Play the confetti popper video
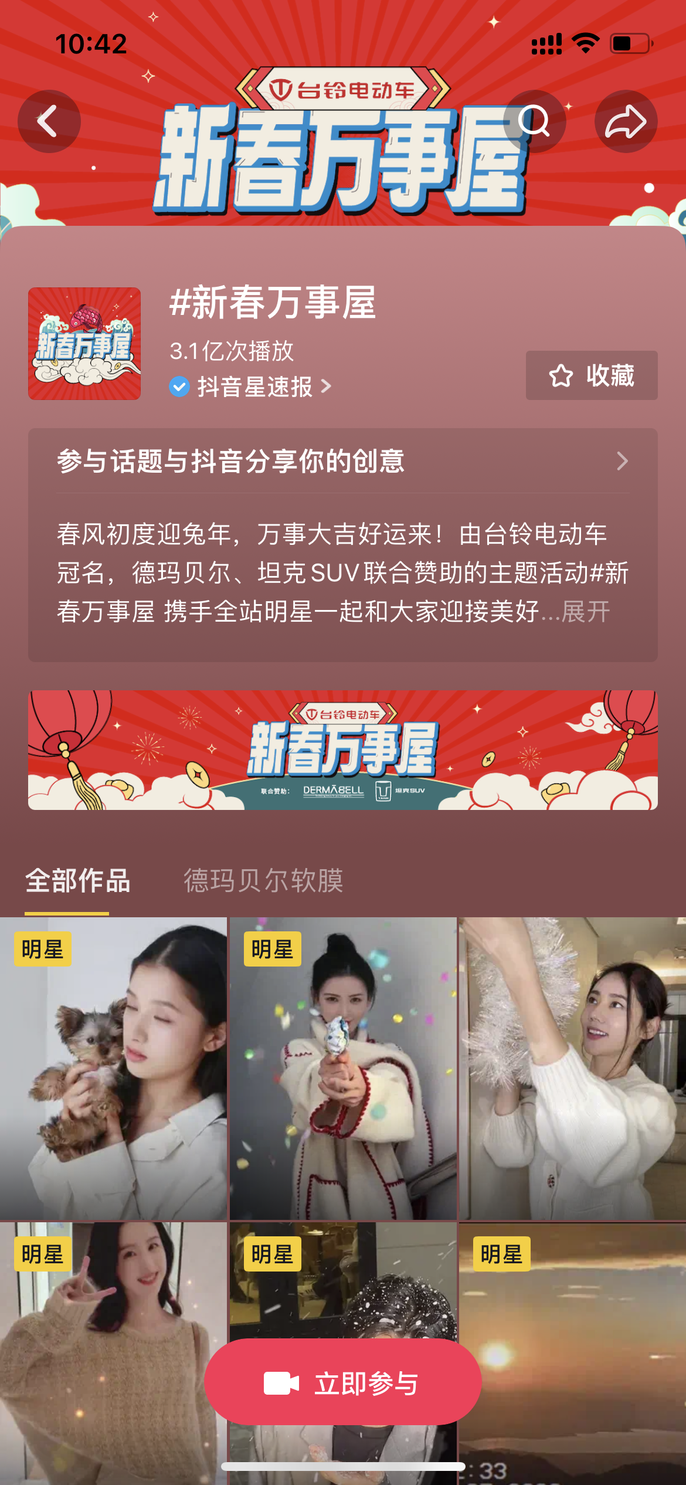This screenshot has width=686, height=1485. [x=342, y=1070]
